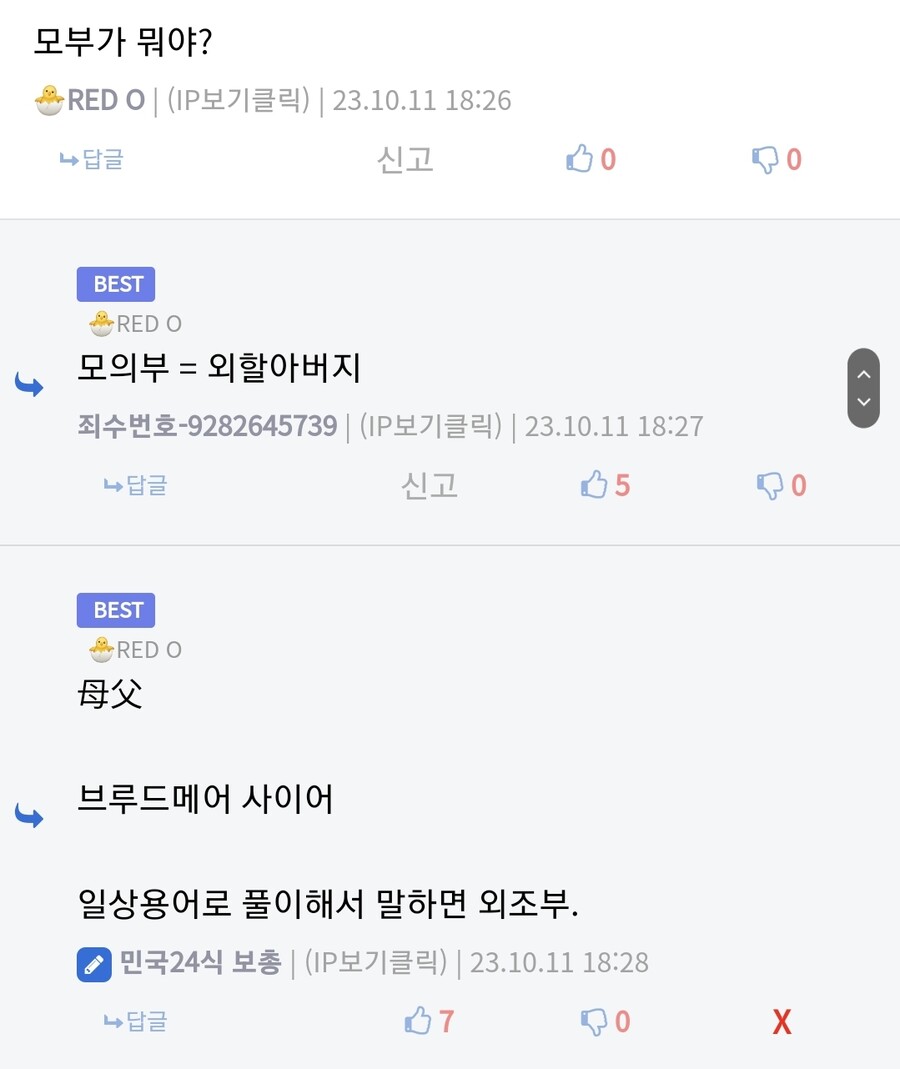
Task: Report the post via 신고
Action: point(403,159)
